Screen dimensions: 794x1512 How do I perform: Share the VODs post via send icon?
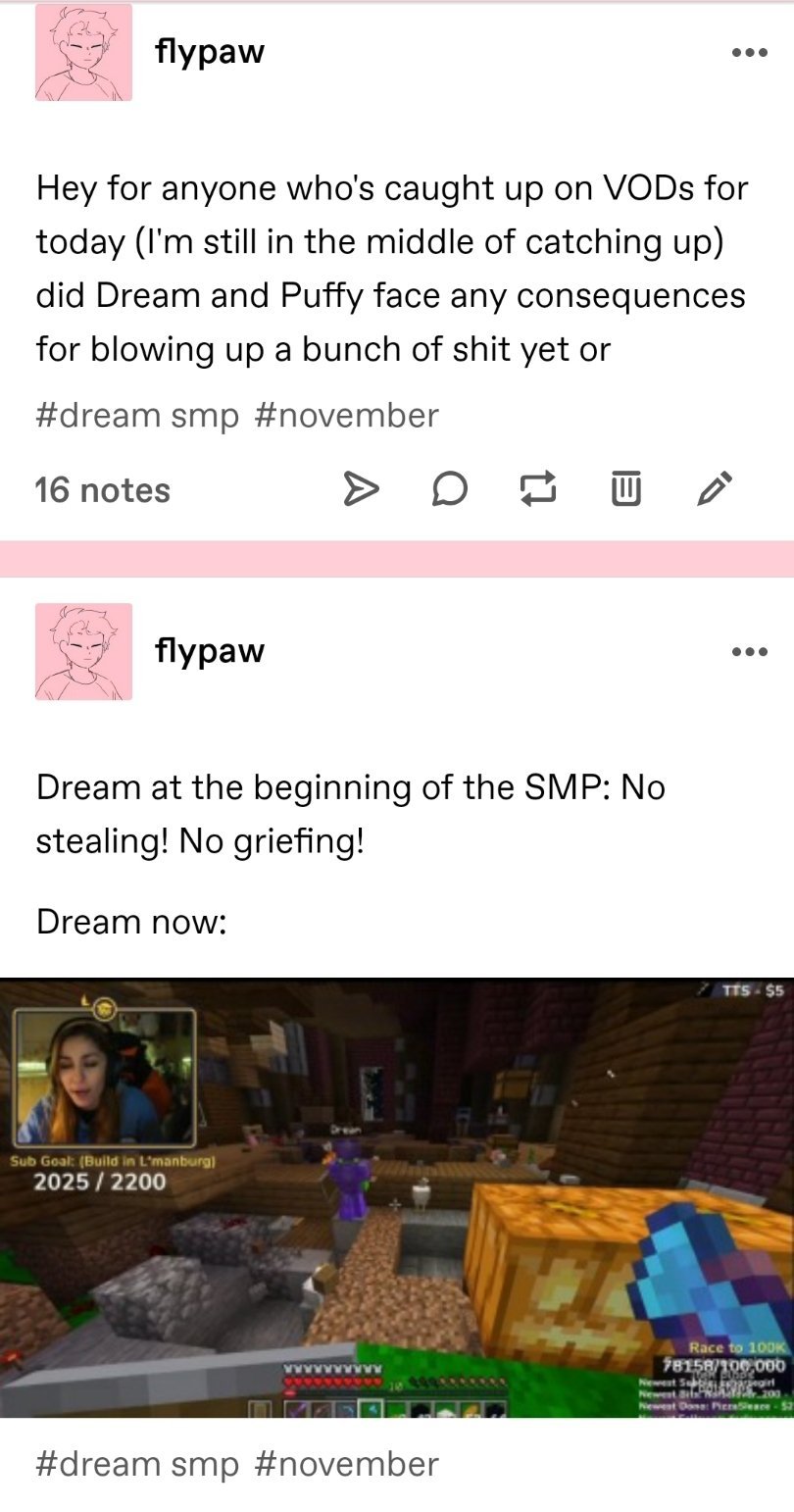360,488
